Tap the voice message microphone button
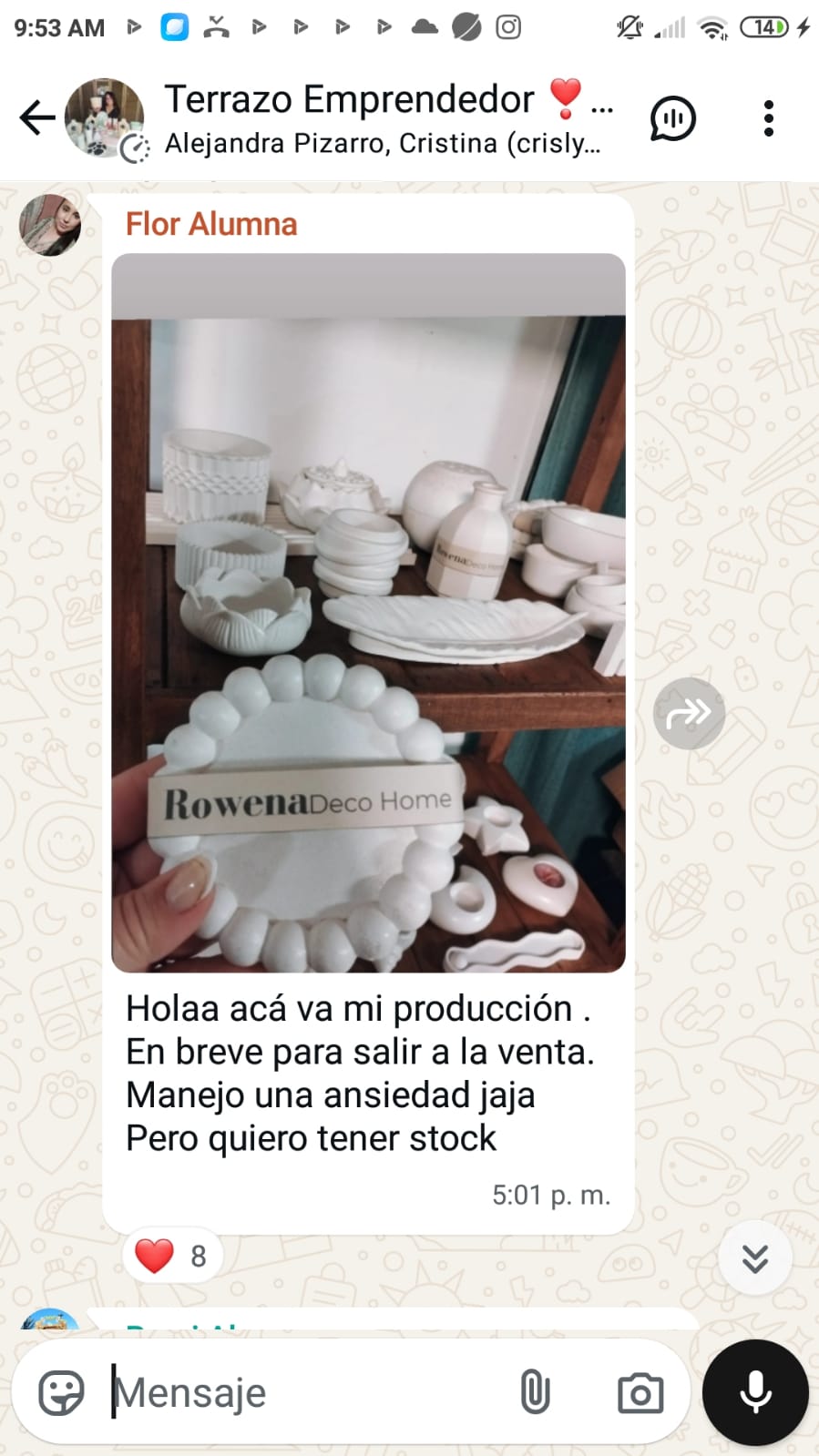The image size is (819, 1456). point(755,1393)
